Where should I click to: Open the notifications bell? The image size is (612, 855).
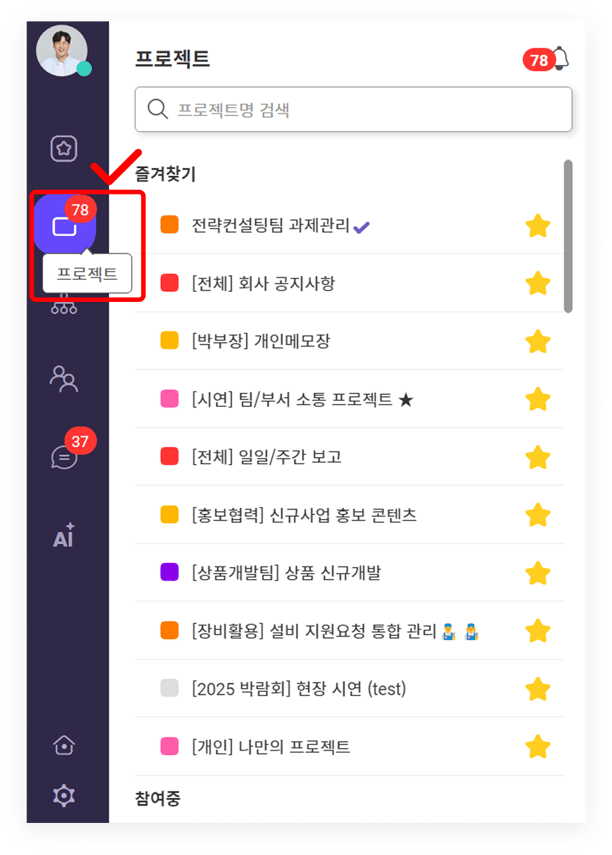[560, 59]
